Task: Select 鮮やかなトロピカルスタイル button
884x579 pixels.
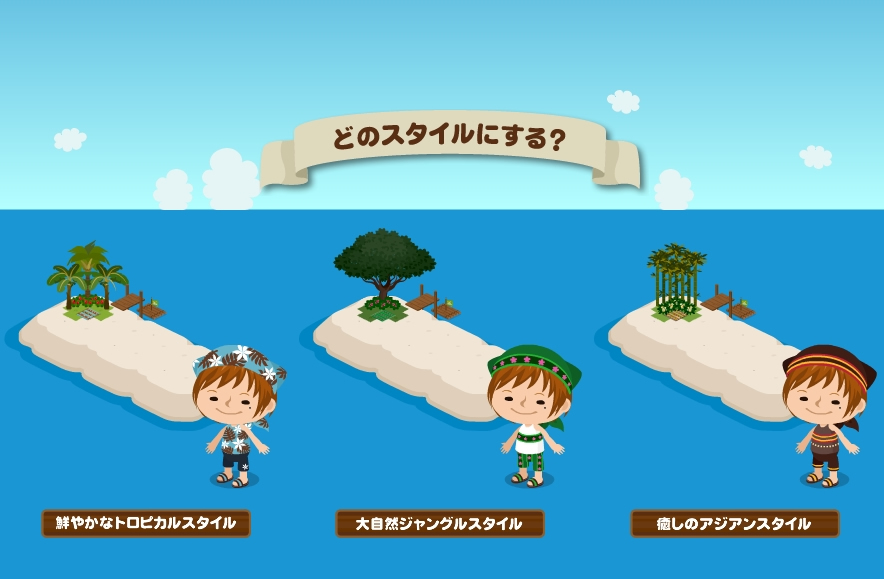Action: point(146,523)
